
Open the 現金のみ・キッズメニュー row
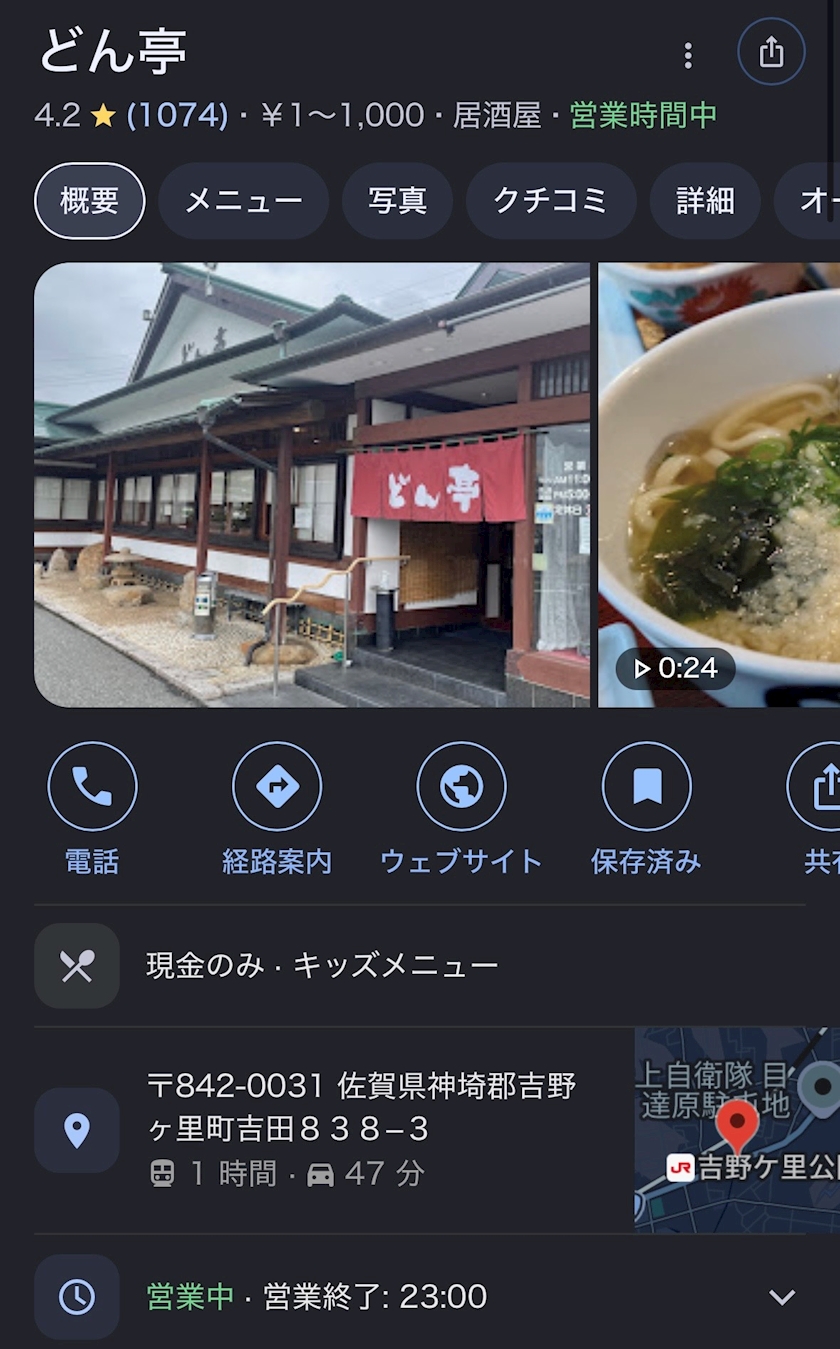[x=420, y=966]
